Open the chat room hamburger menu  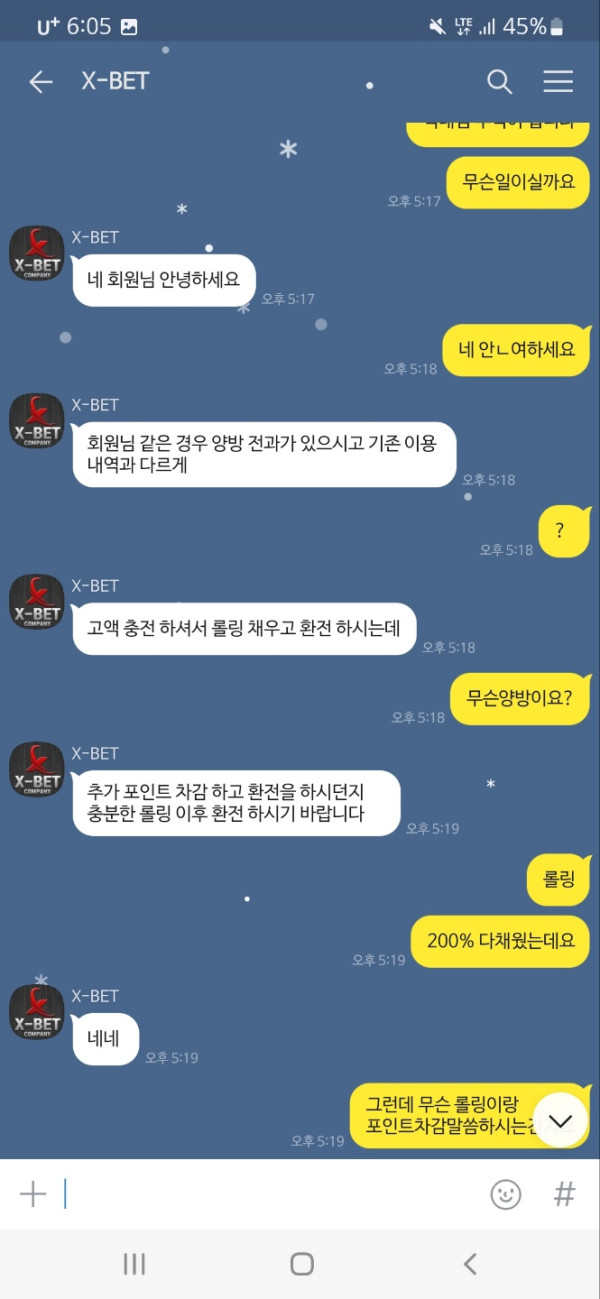tap(558, 82)
